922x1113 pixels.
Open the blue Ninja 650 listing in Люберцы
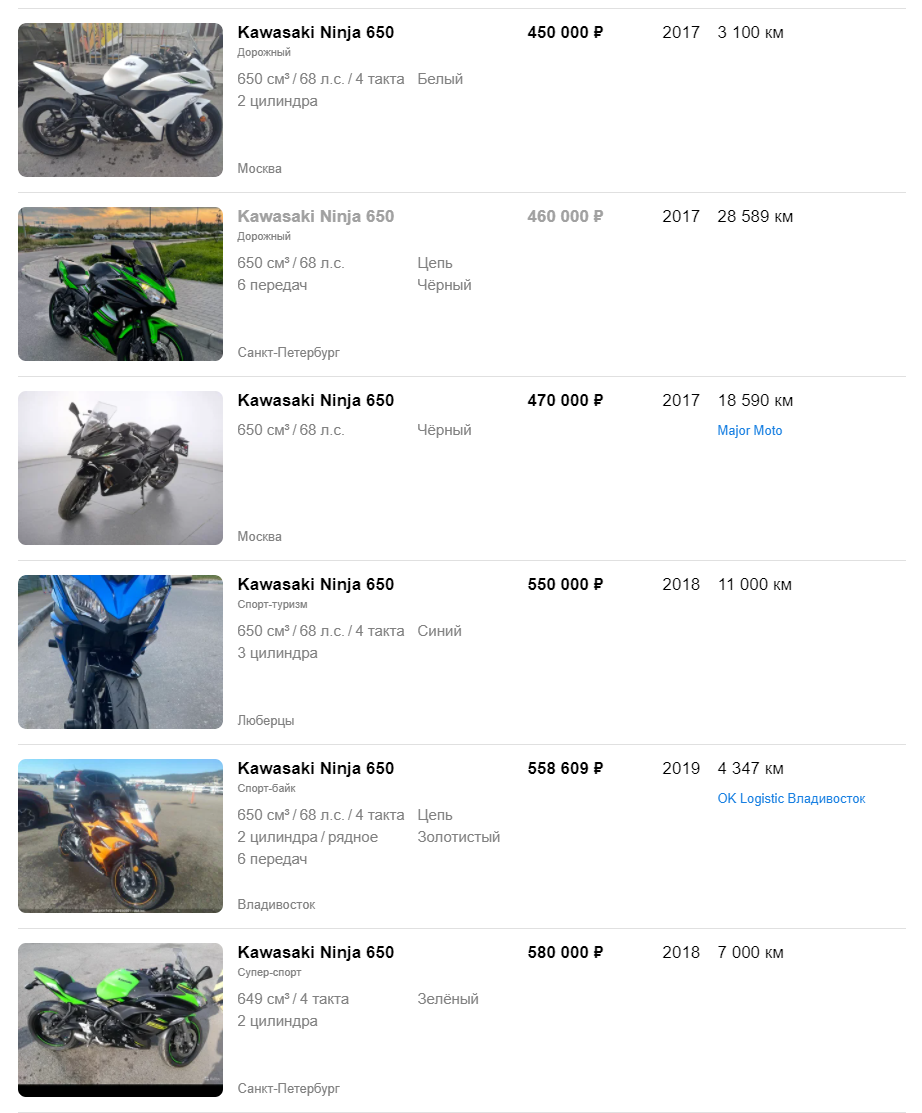[315, 584]
